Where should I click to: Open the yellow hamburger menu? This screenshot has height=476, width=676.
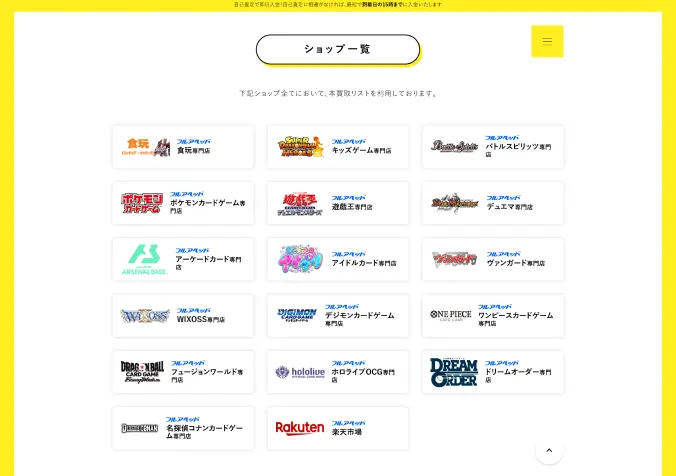click(x=547, y=41)
